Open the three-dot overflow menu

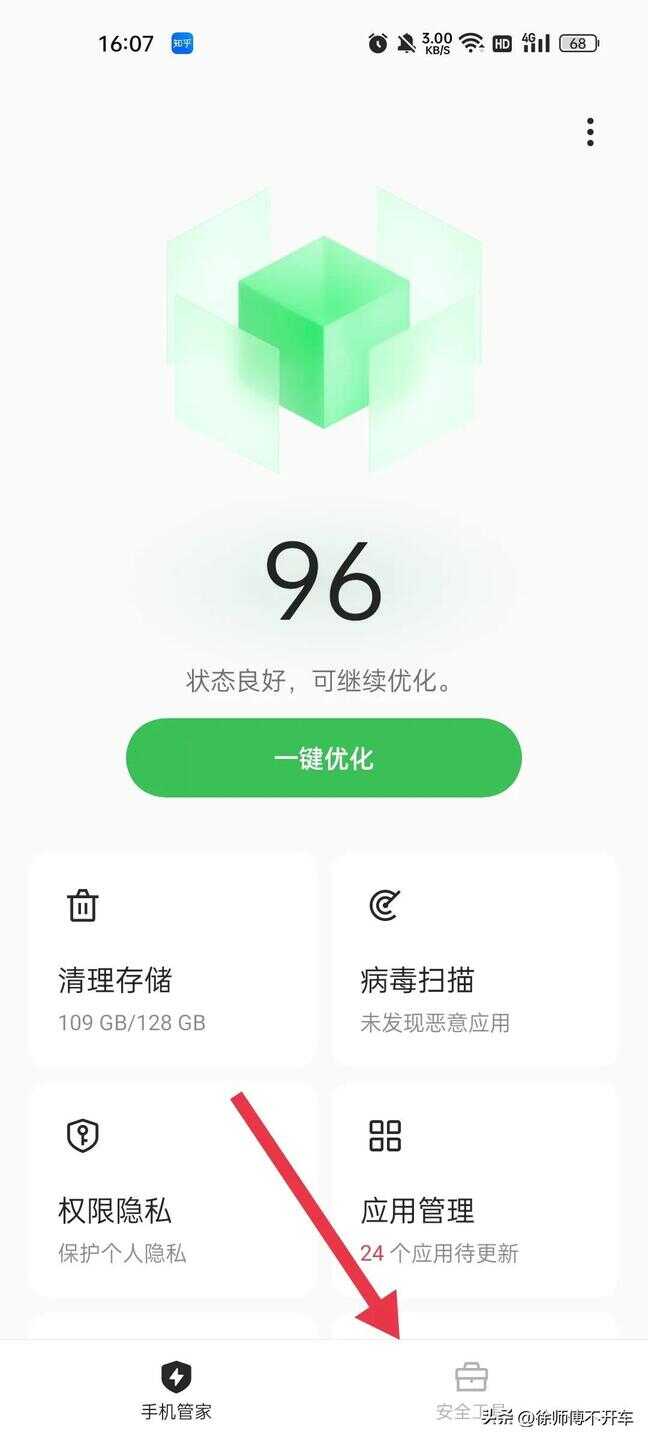click(590, 132)
